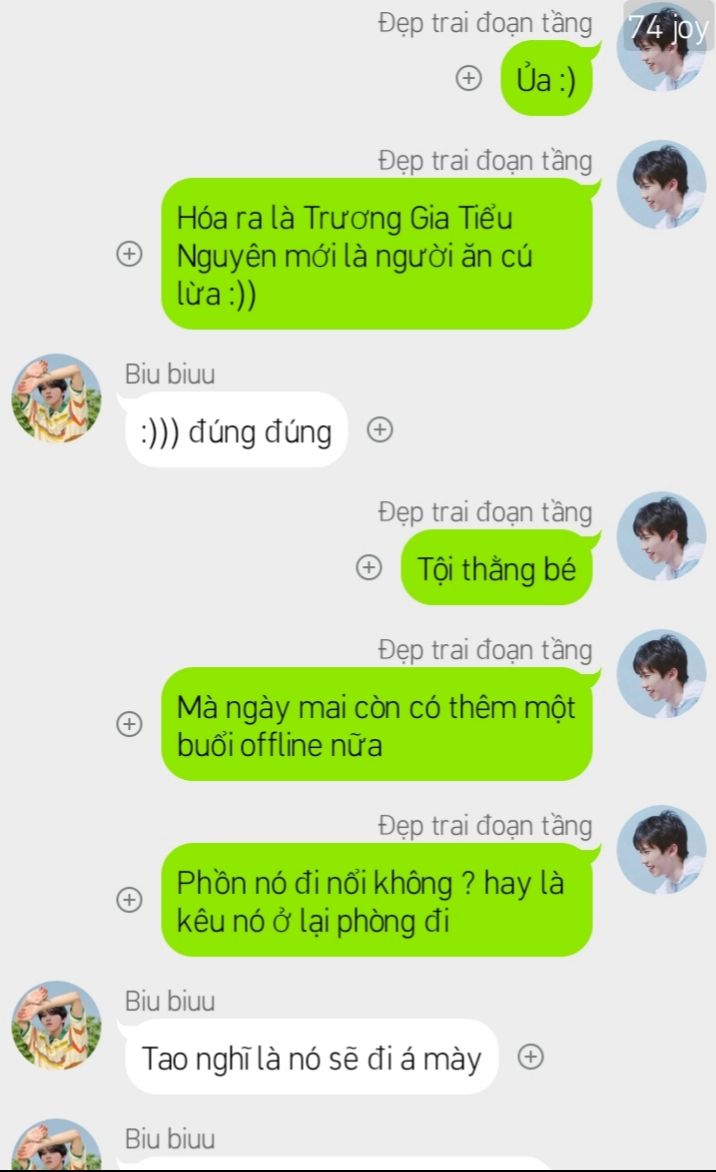Open Biu biuu's avatar beside ":))) đúng đúng"

click(56, 398)
